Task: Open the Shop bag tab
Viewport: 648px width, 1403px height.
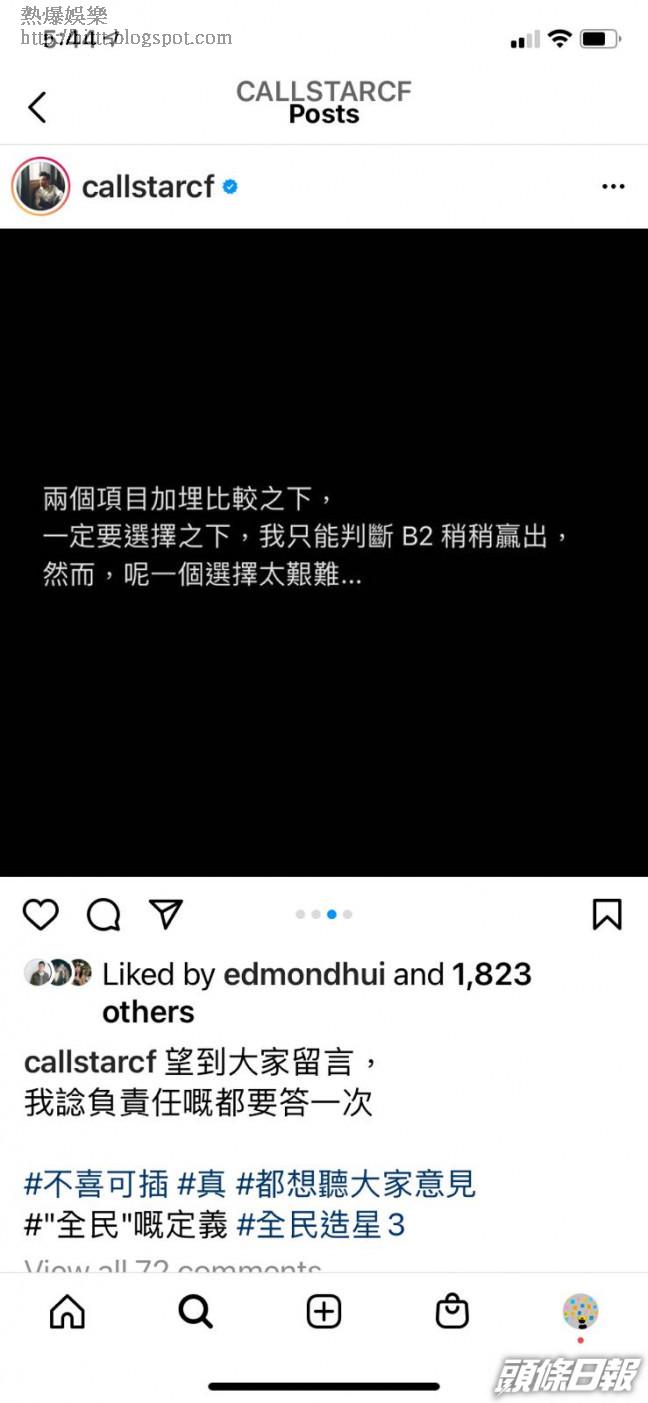Action: click(x=452, y=1311)
